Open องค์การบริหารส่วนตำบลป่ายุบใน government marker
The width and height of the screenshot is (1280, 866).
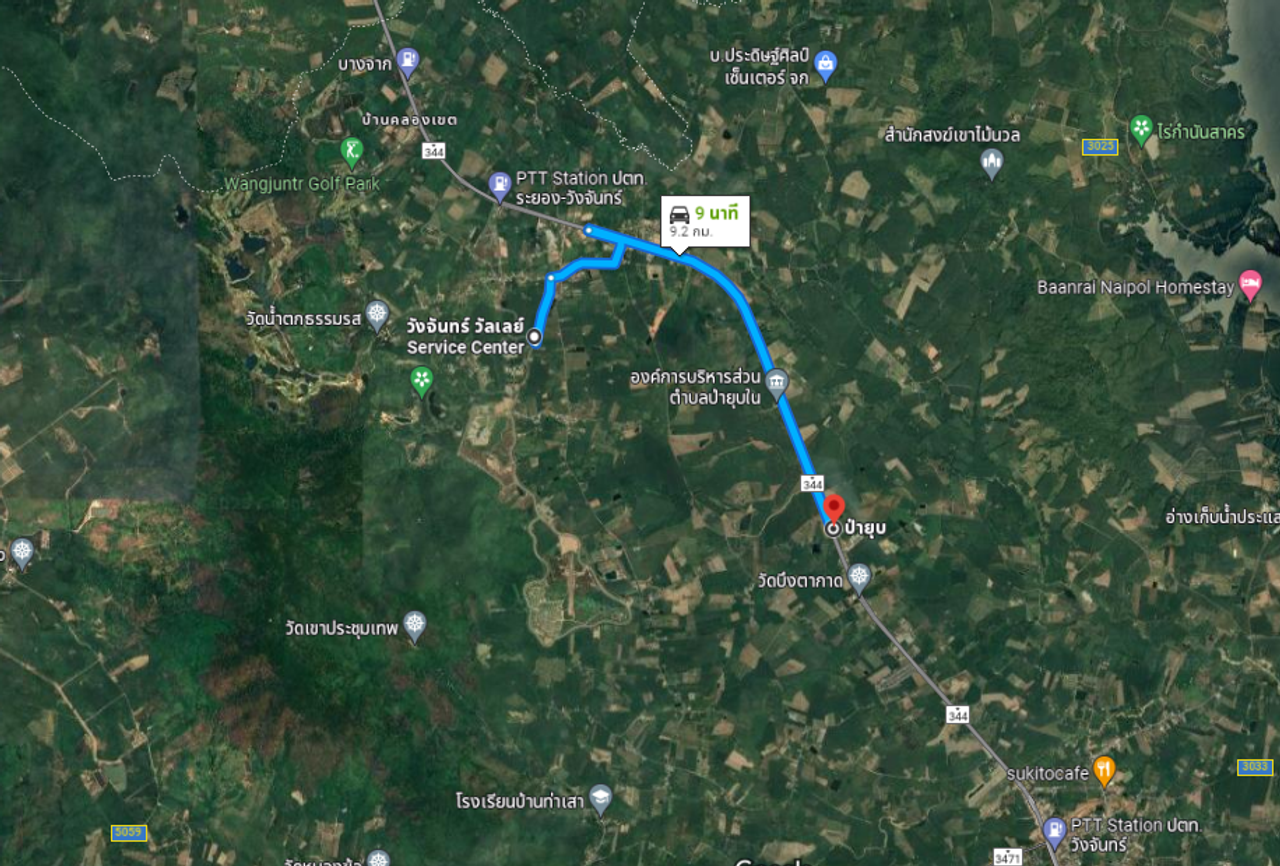777,381
